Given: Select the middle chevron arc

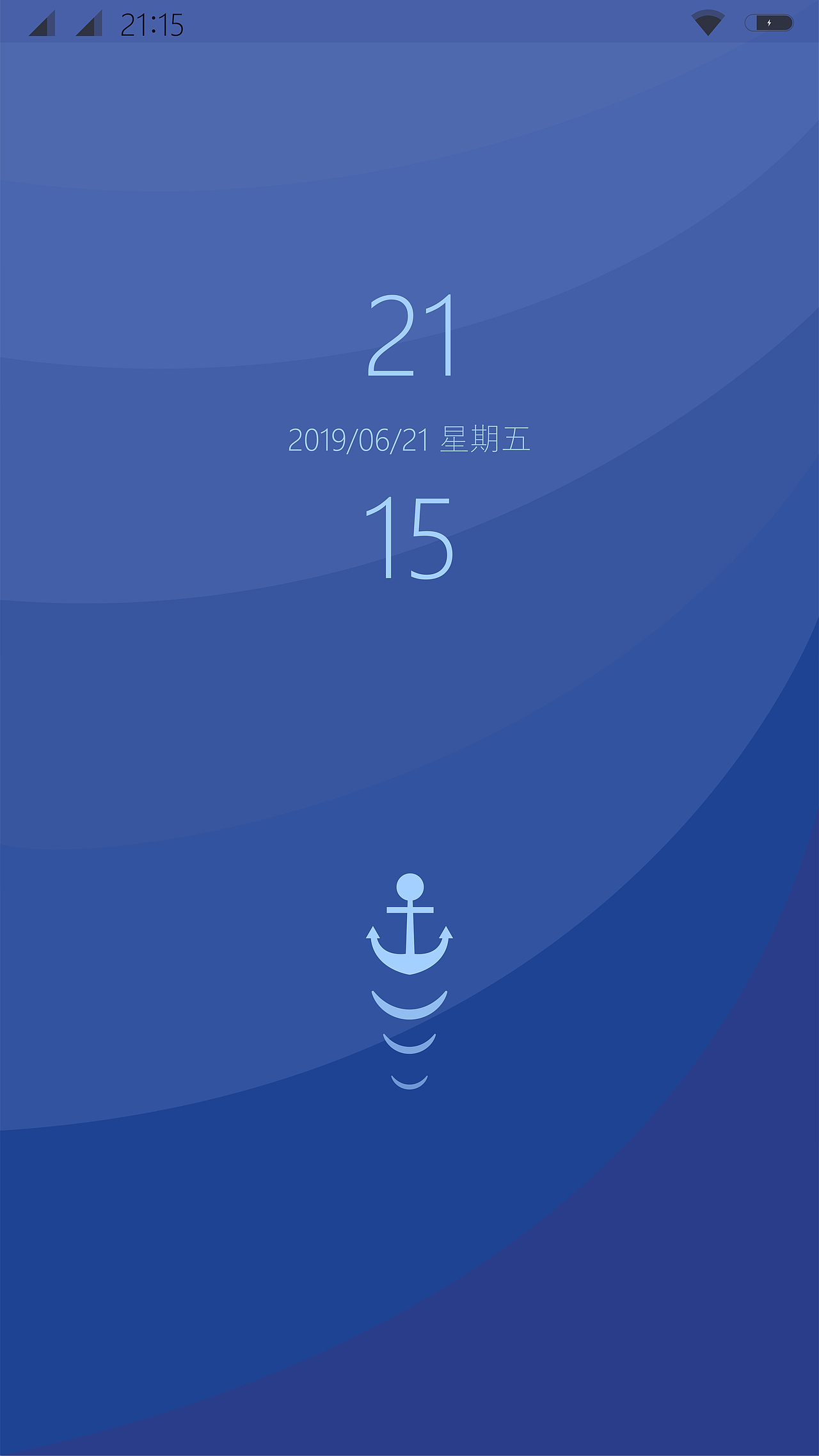Looking at the screenshot, I should 409,1046.
